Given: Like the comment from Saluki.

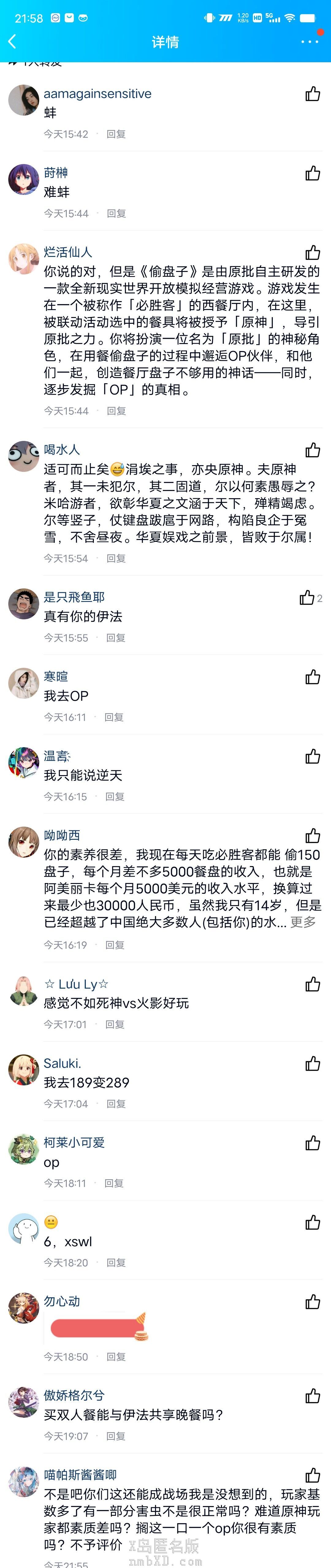Looking at the screenshot, I should [313, 1063].
